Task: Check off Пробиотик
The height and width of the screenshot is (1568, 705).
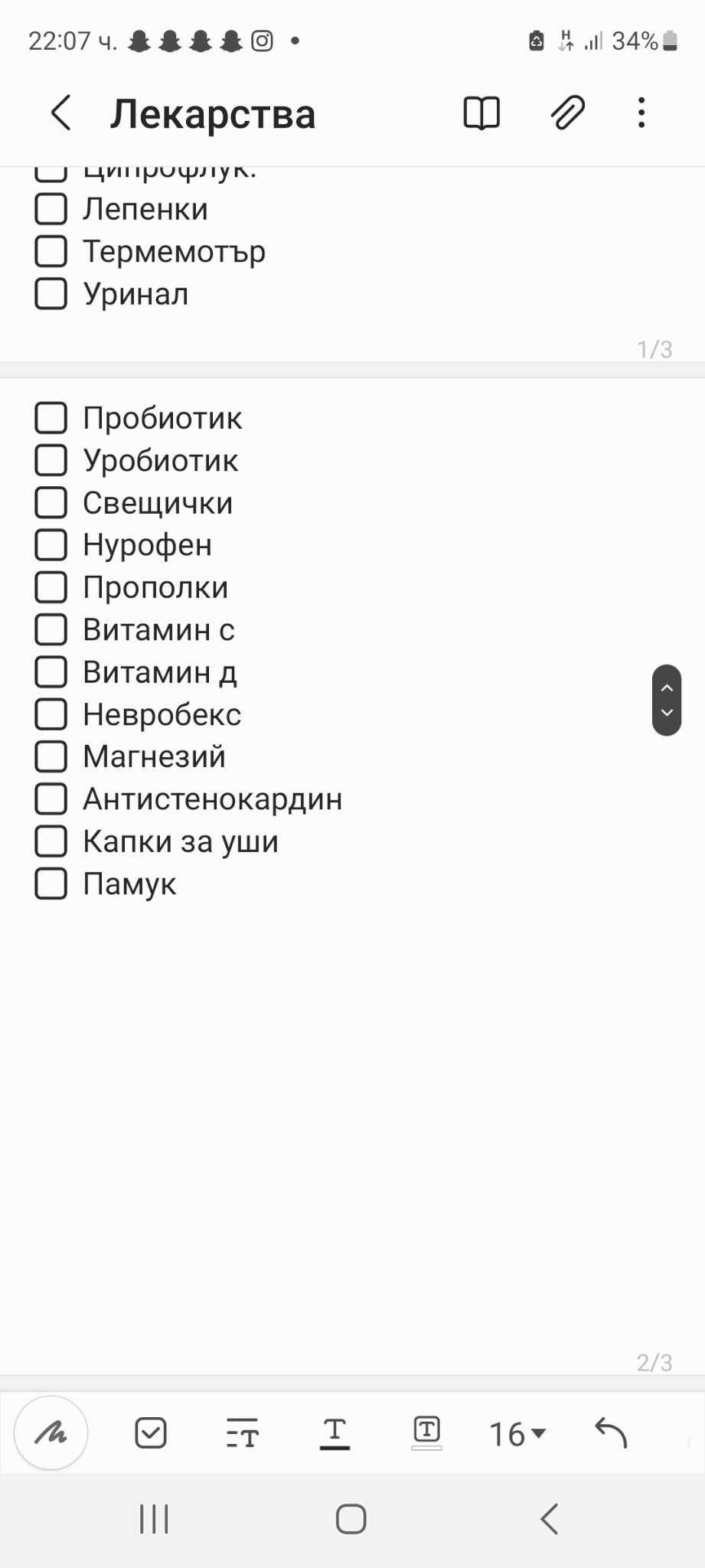Action: 51,418
